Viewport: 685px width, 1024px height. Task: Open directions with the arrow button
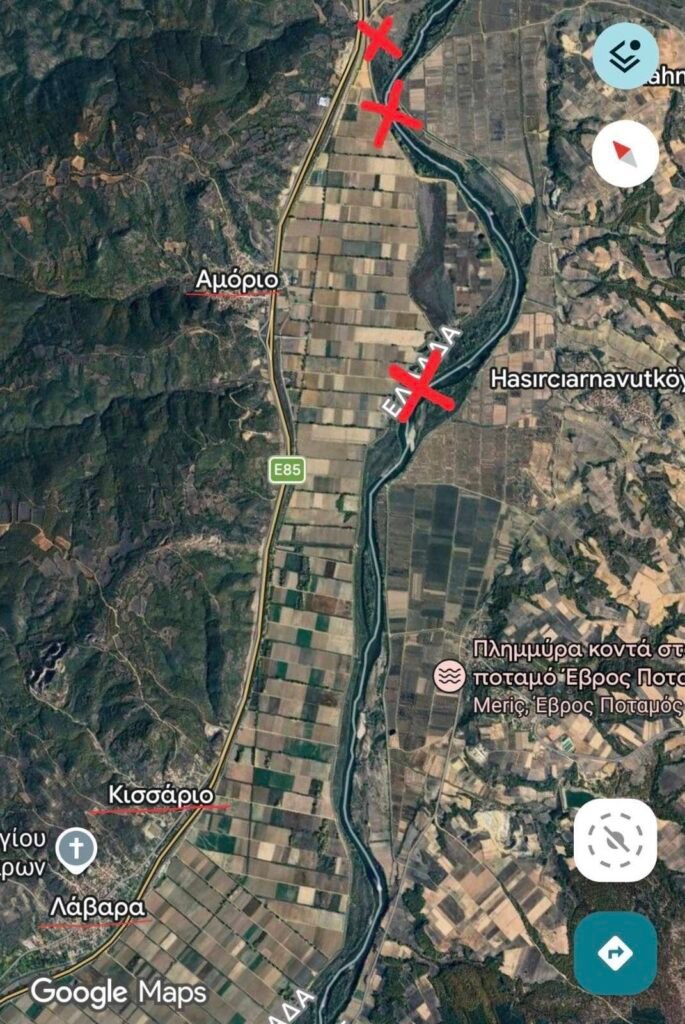pyautogui.click(x=615, y=953)
